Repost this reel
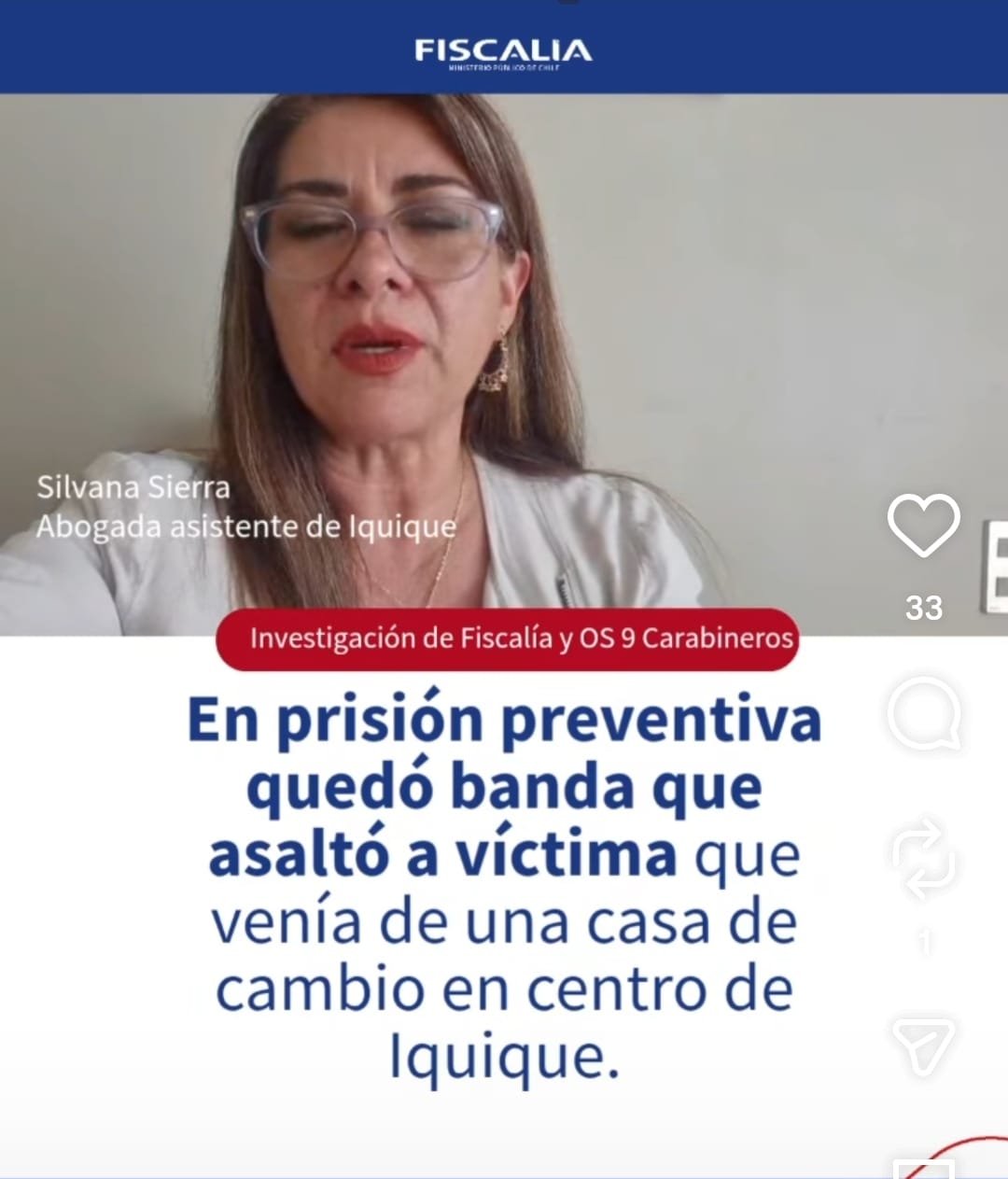Image resolution: width=1008 pixels, height=1179 pixels. pos(923,858)
